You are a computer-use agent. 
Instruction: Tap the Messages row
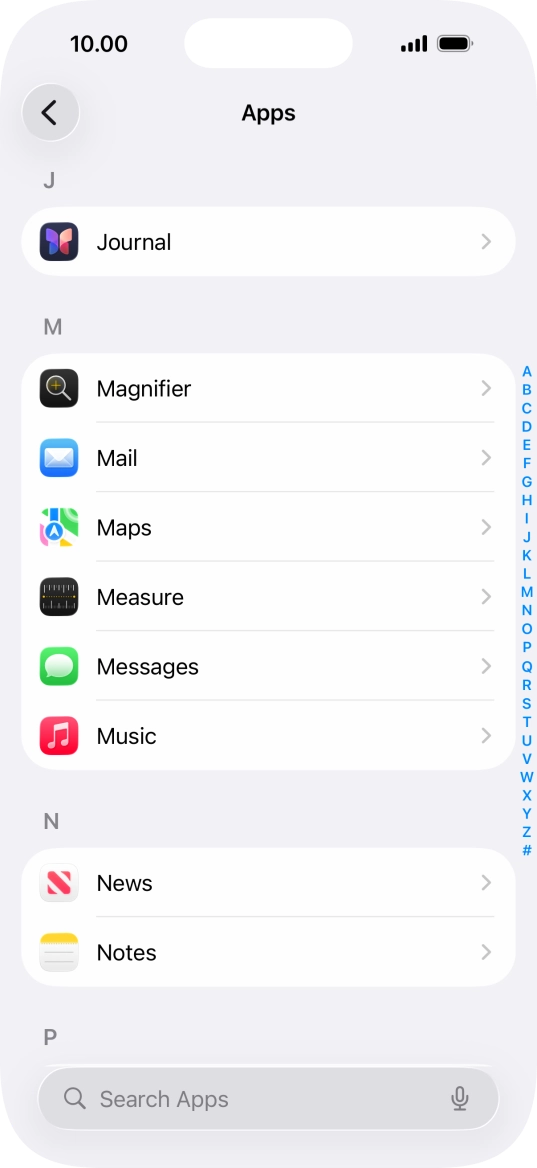click(x=268, y=666)
